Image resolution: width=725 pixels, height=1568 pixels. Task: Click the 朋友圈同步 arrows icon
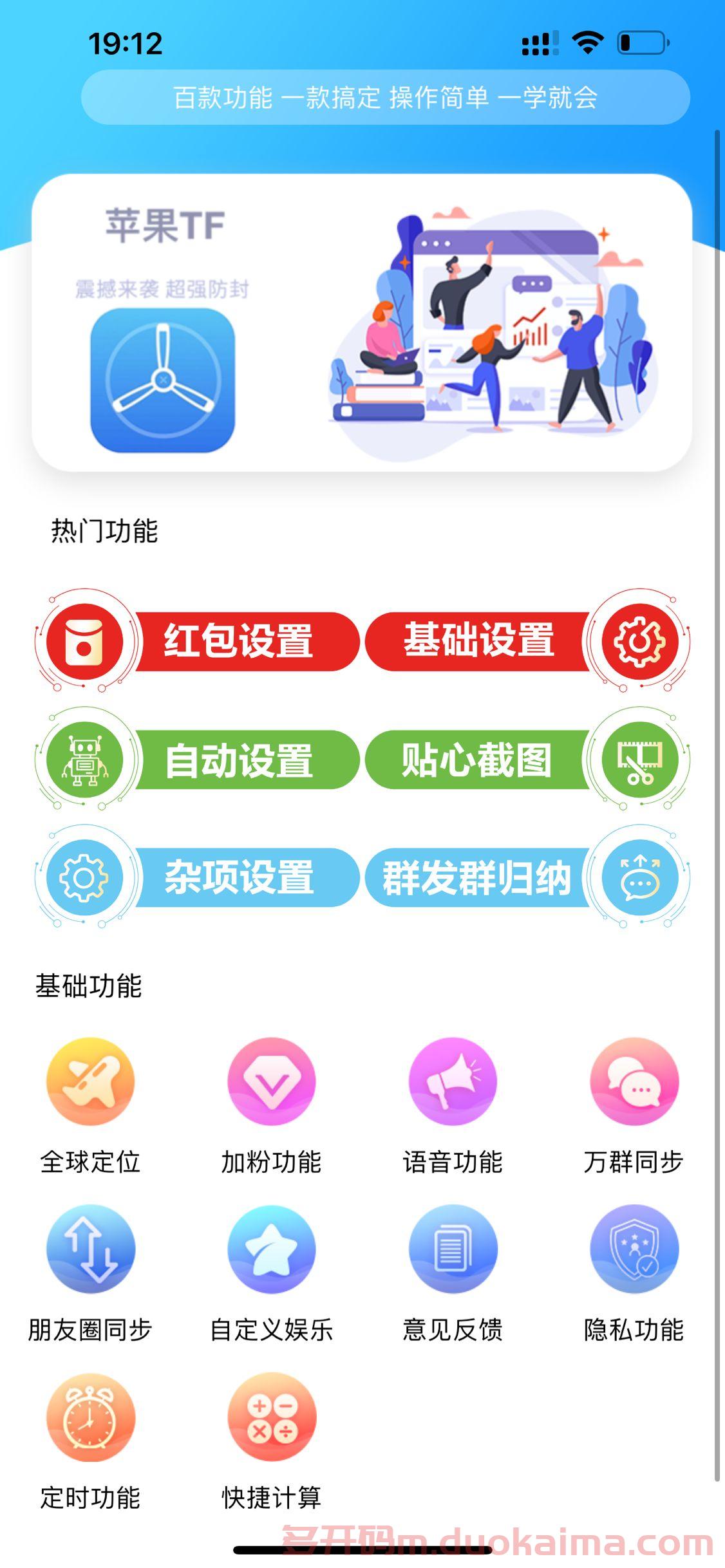tap(90, 1249)
